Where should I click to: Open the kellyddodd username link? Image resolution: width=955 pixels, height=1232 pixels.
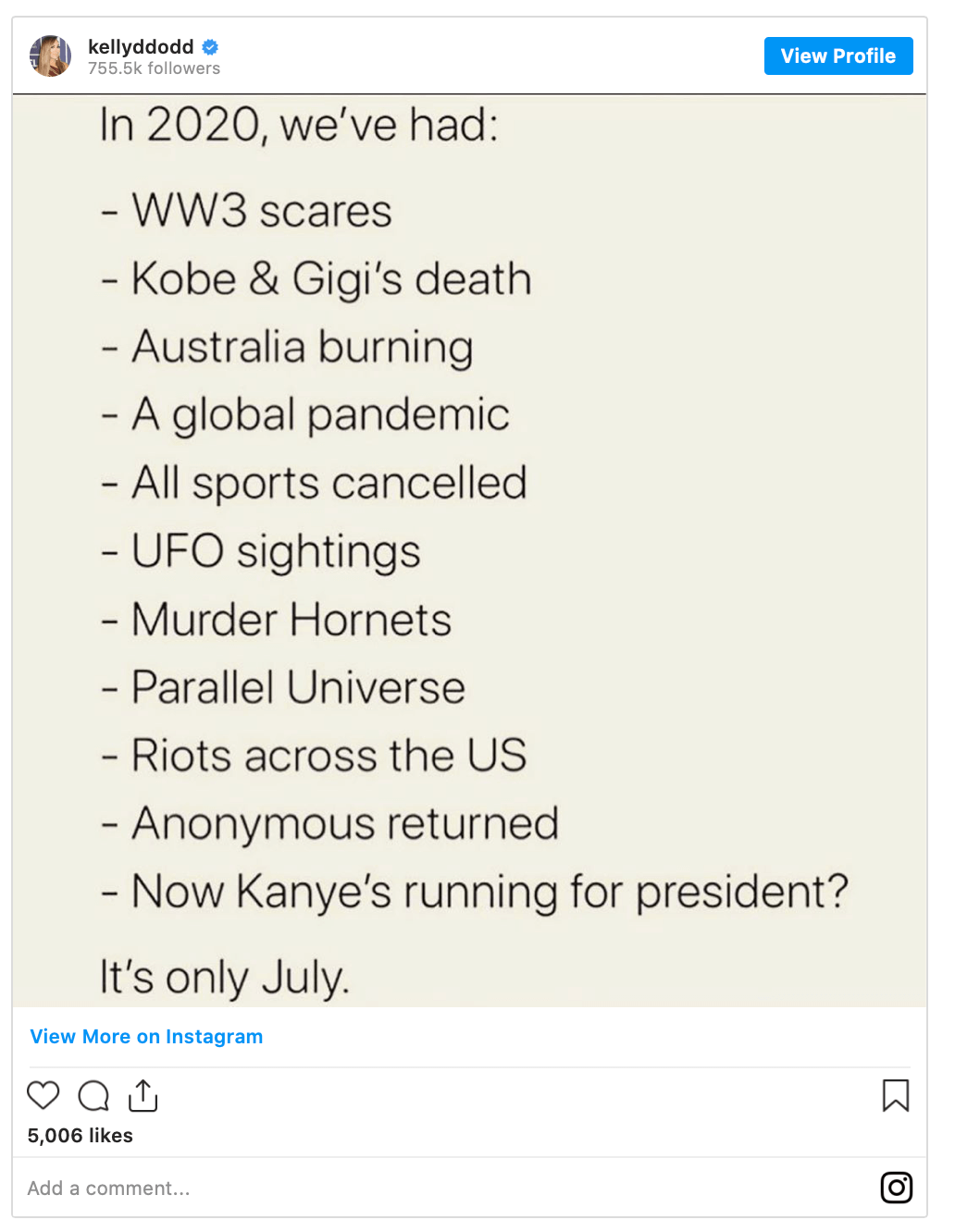coord(141,46)
